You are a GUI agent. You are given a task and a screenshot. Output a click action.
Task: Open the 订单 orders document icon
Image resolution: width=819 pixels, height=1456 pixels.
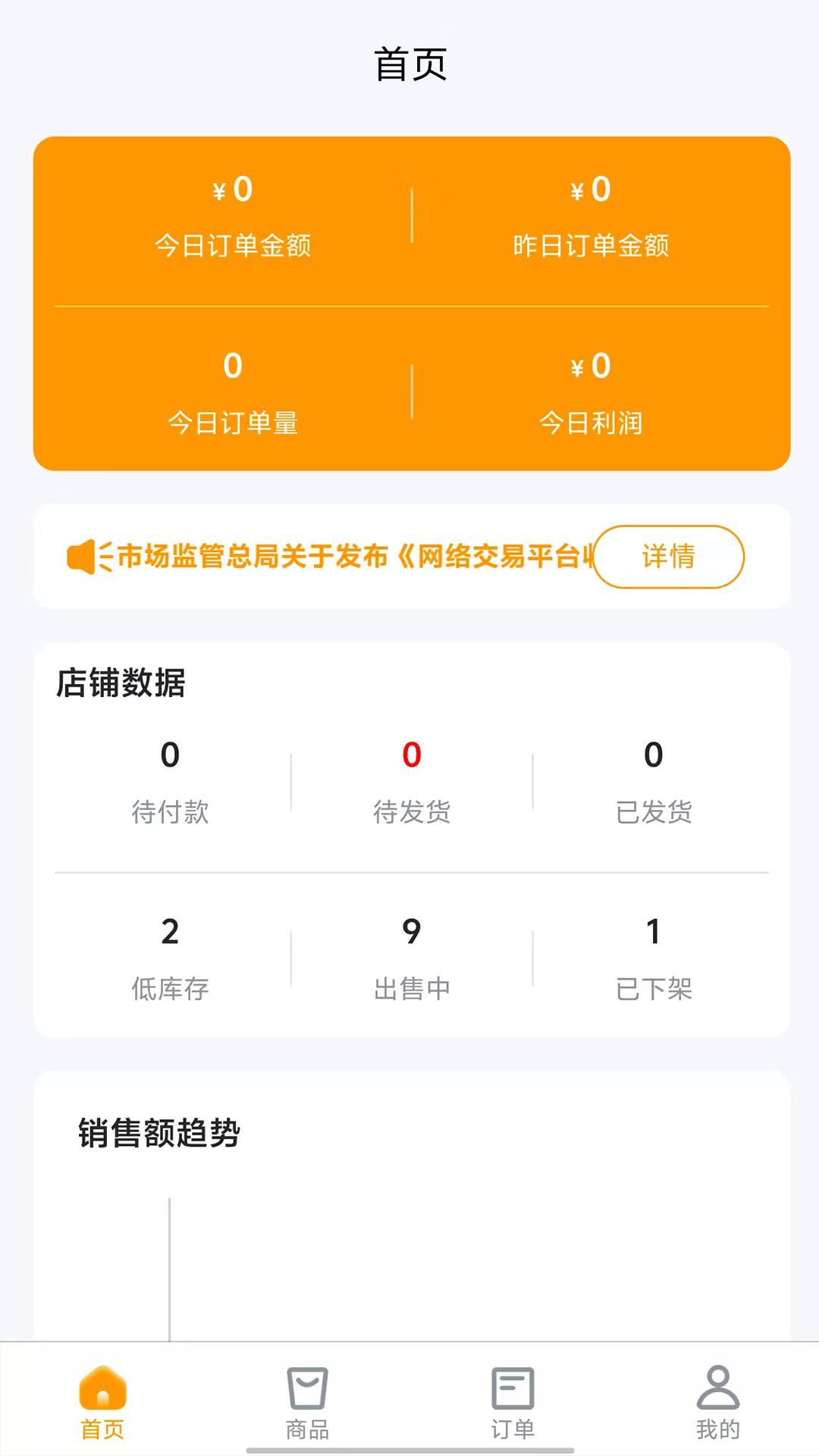pos(510,1392)
